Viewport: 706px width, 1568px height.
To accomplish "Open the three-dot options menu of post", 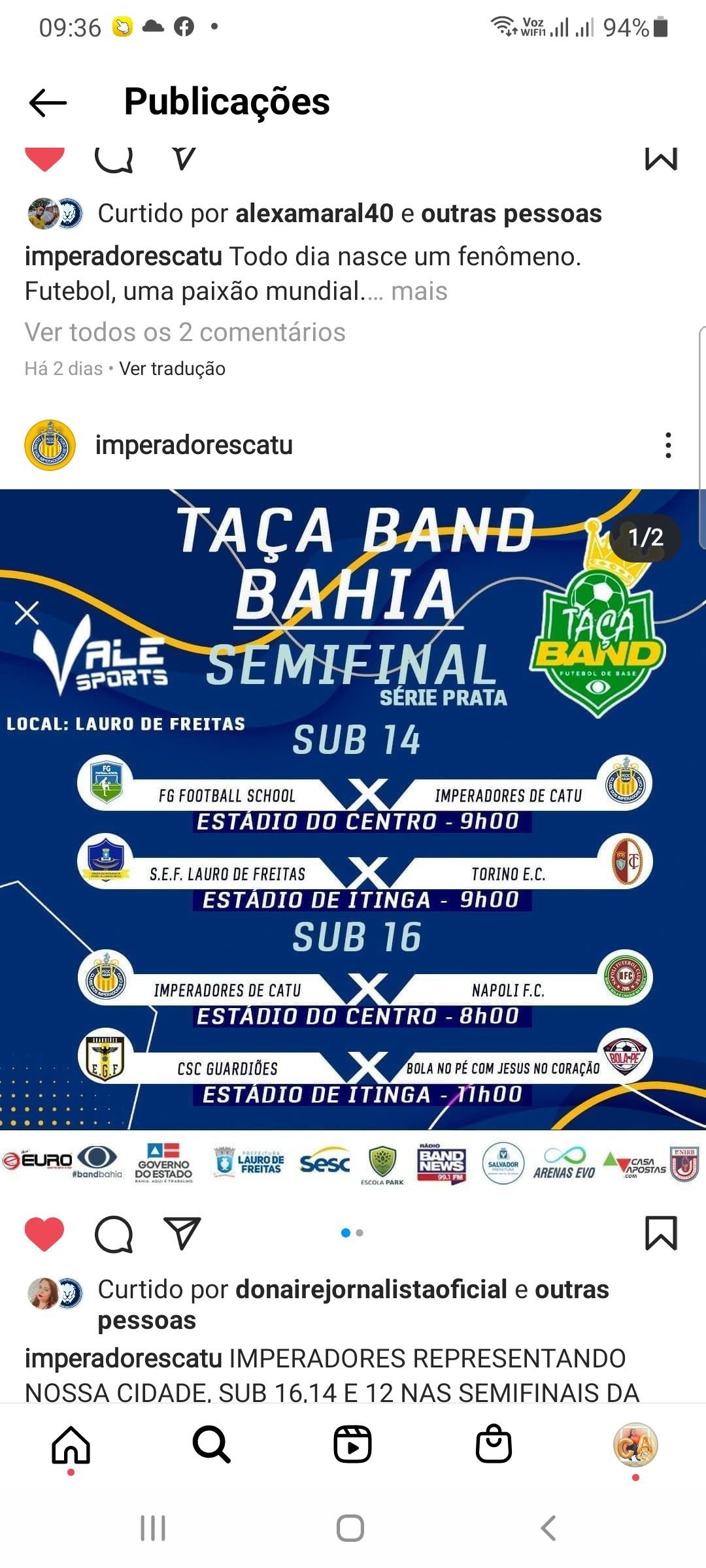I will pyautogui.click(x=667, y=445).
